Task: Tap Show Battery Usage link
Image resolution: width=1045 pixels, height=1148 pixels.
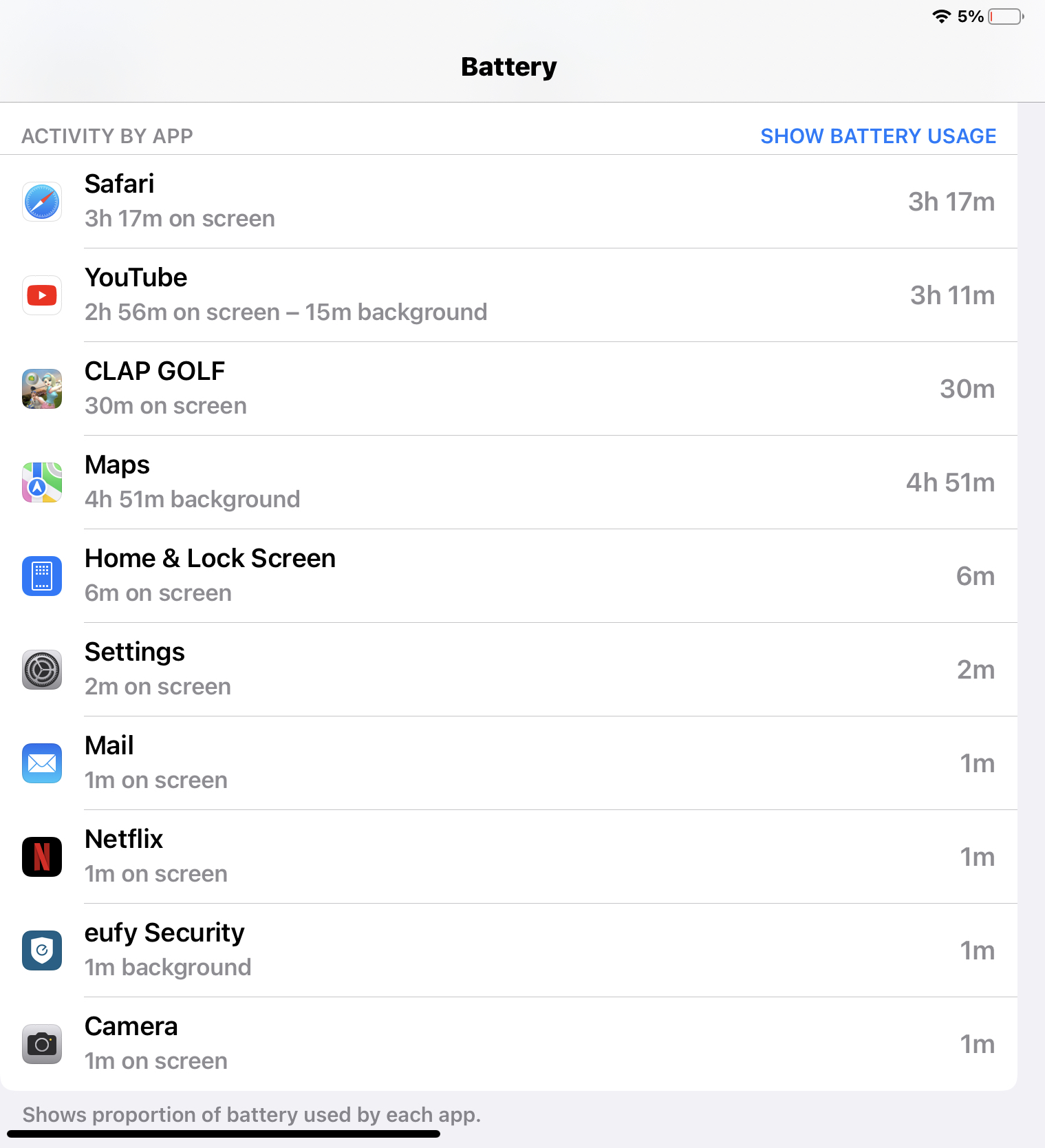Action: [x=878, y=136]
